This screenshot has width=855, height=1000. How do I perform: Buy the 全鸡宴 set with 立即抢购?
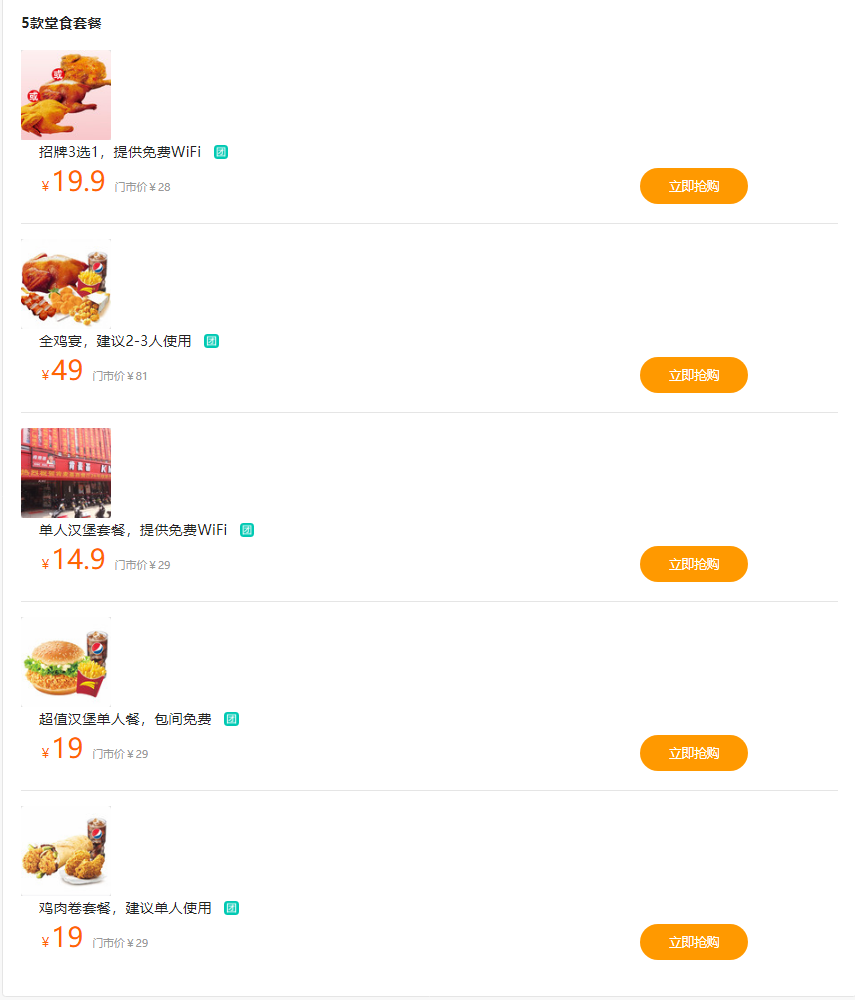pyautogui.click(x=693, y=375)
